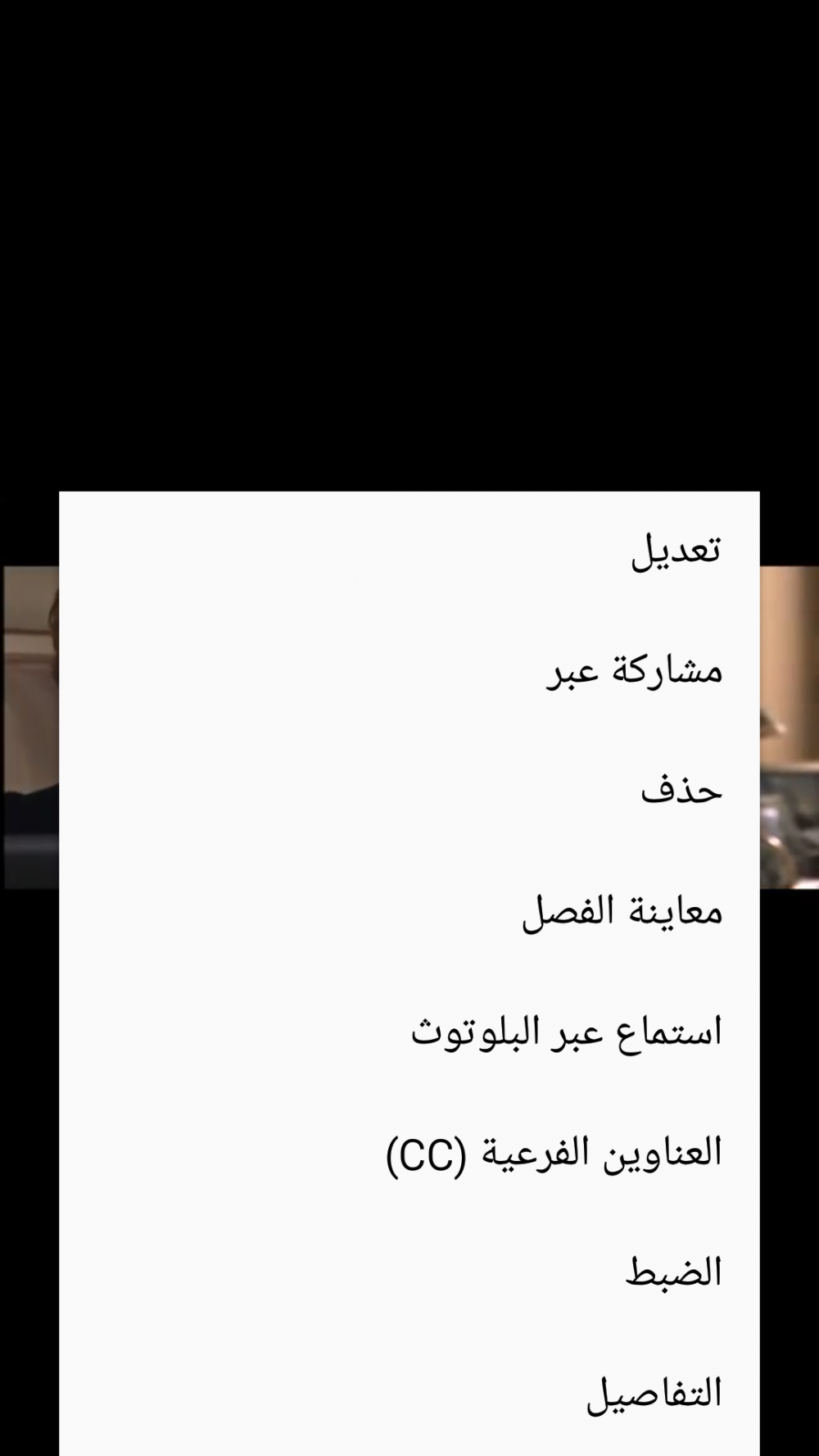The image size is (819, 1456).
Task: Select the تعديل (Edit) option
Action: (x=675, y=550)
